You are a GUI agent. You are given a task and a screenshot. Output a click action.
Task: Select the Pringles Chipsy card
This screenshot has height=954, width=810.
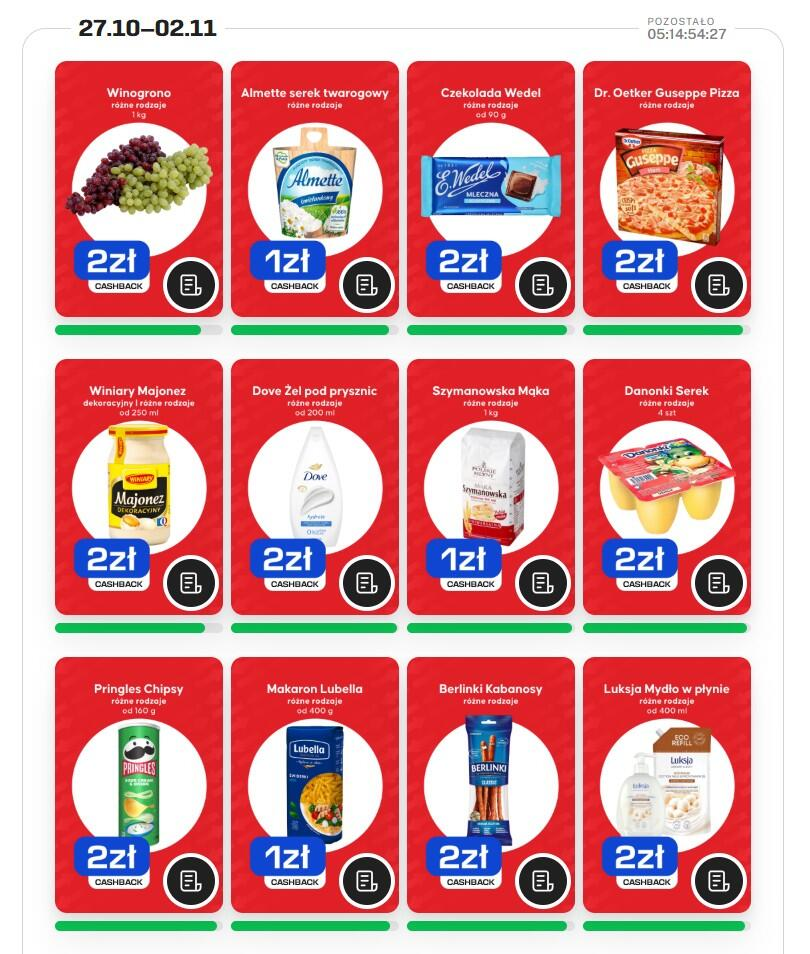point(138,776)
